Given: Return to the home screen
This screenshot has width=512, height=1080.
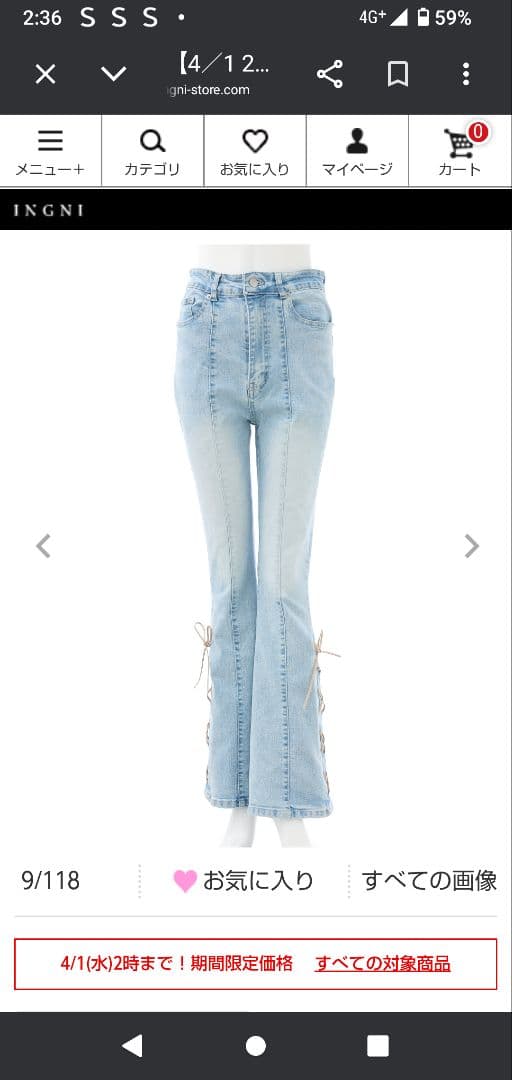Looking at the screenshot, I should (256, 1046).
